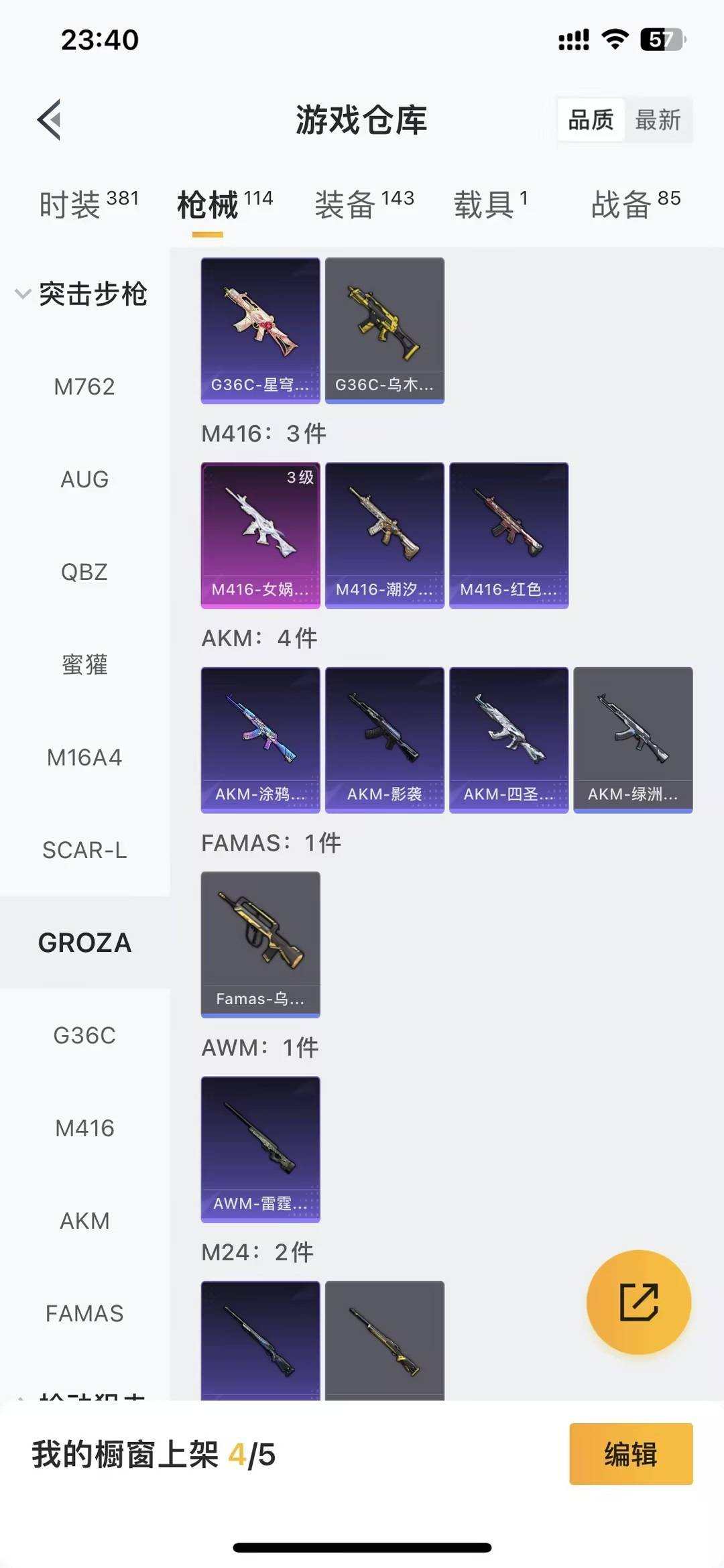The height and width of the screenshot is (1568, 724).
Task: Sort items by 最新
Action: point(658,120)
